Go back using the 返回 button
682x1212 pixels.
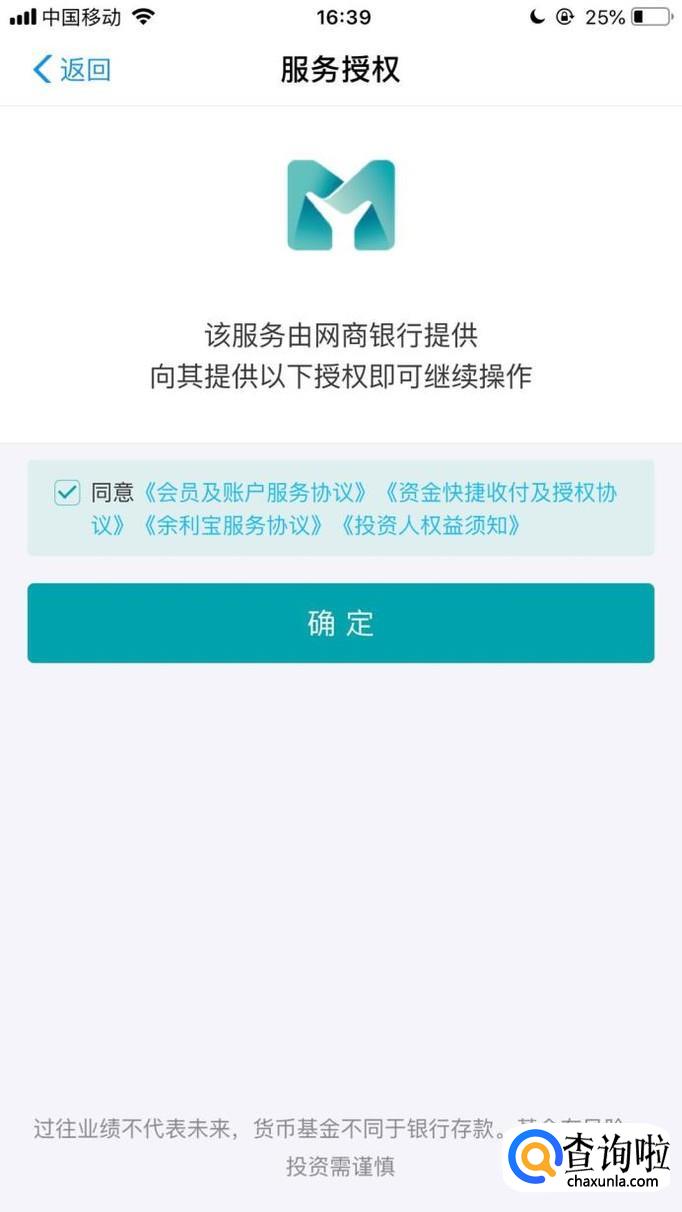point(72,70)
